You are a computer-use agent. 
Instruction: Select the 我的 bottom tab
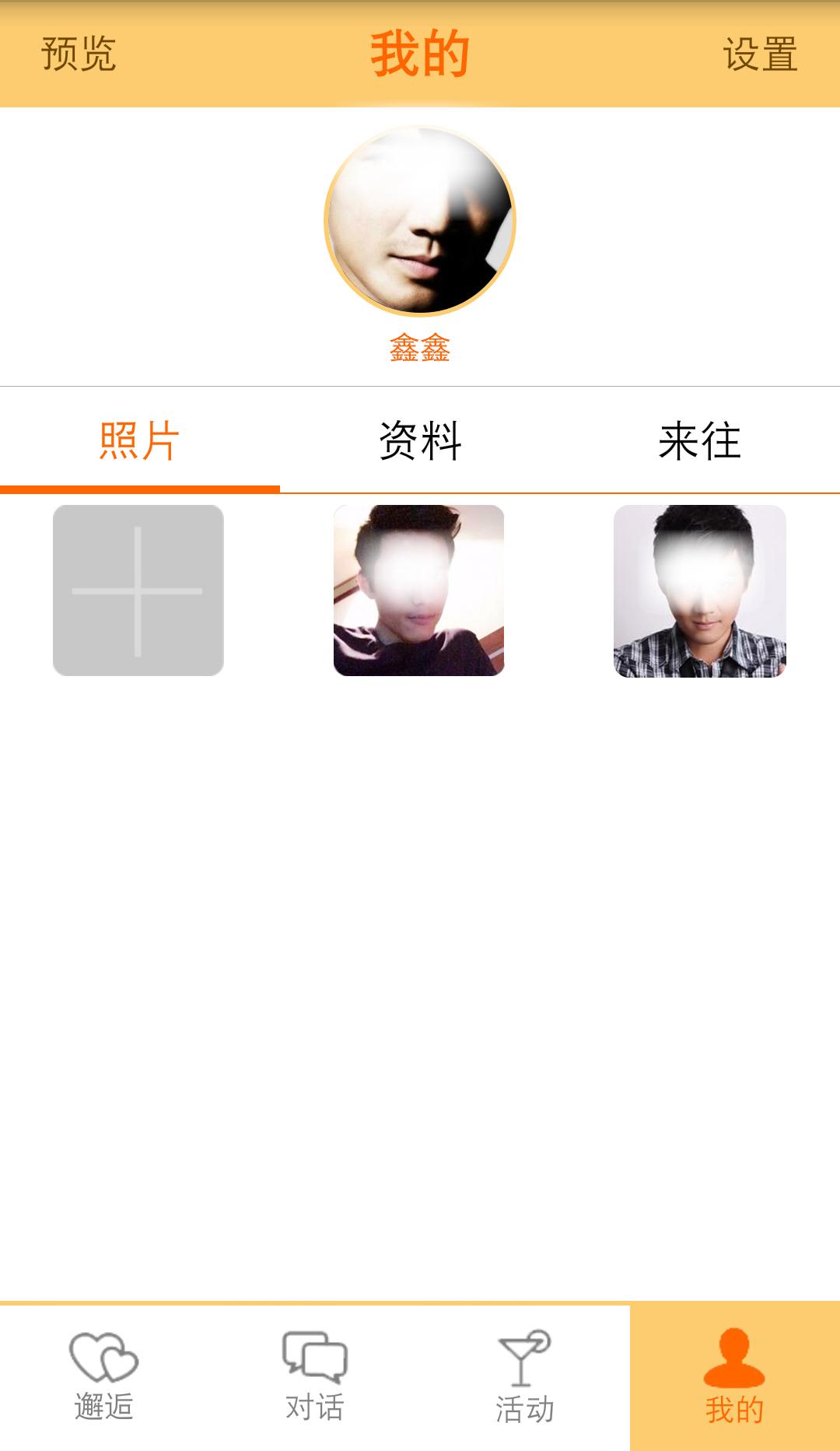coord(735,1377)
